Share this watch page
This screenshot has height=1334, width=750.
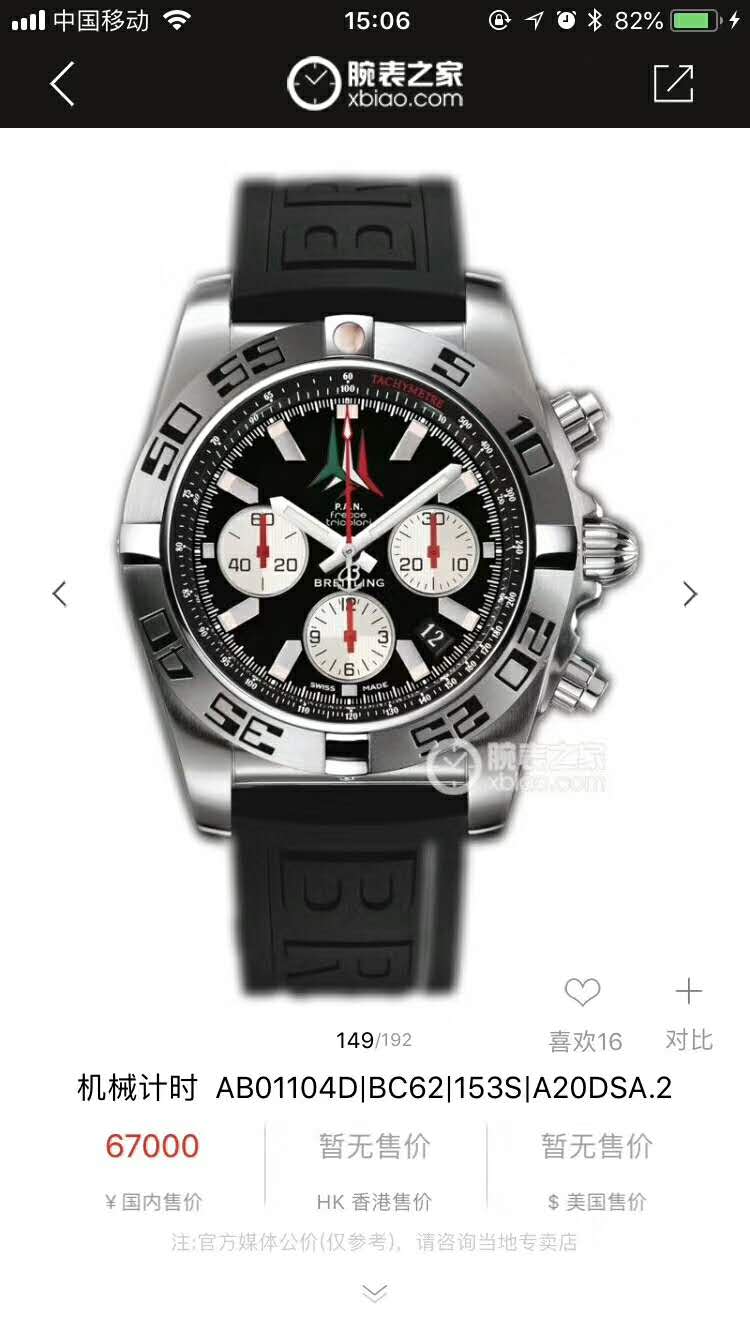pos(673,84)
